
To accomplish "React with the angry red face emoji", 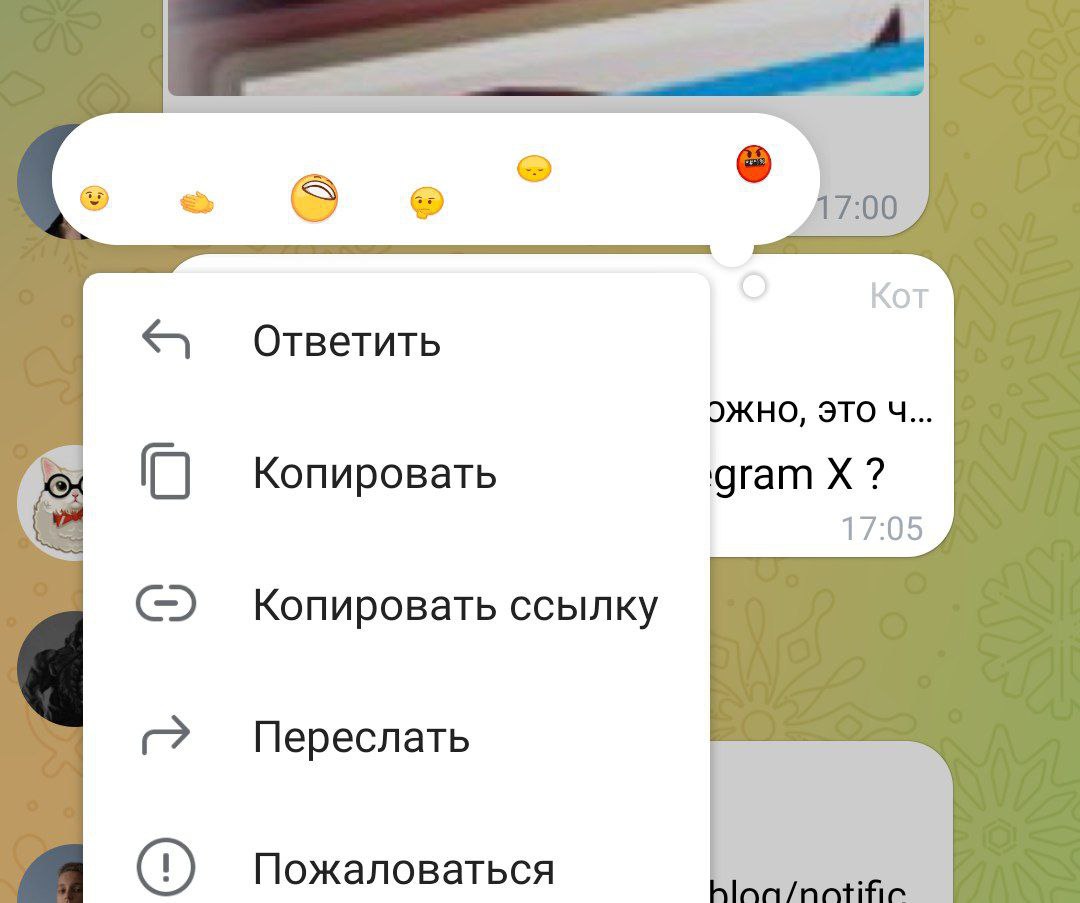I will (754, 164).
